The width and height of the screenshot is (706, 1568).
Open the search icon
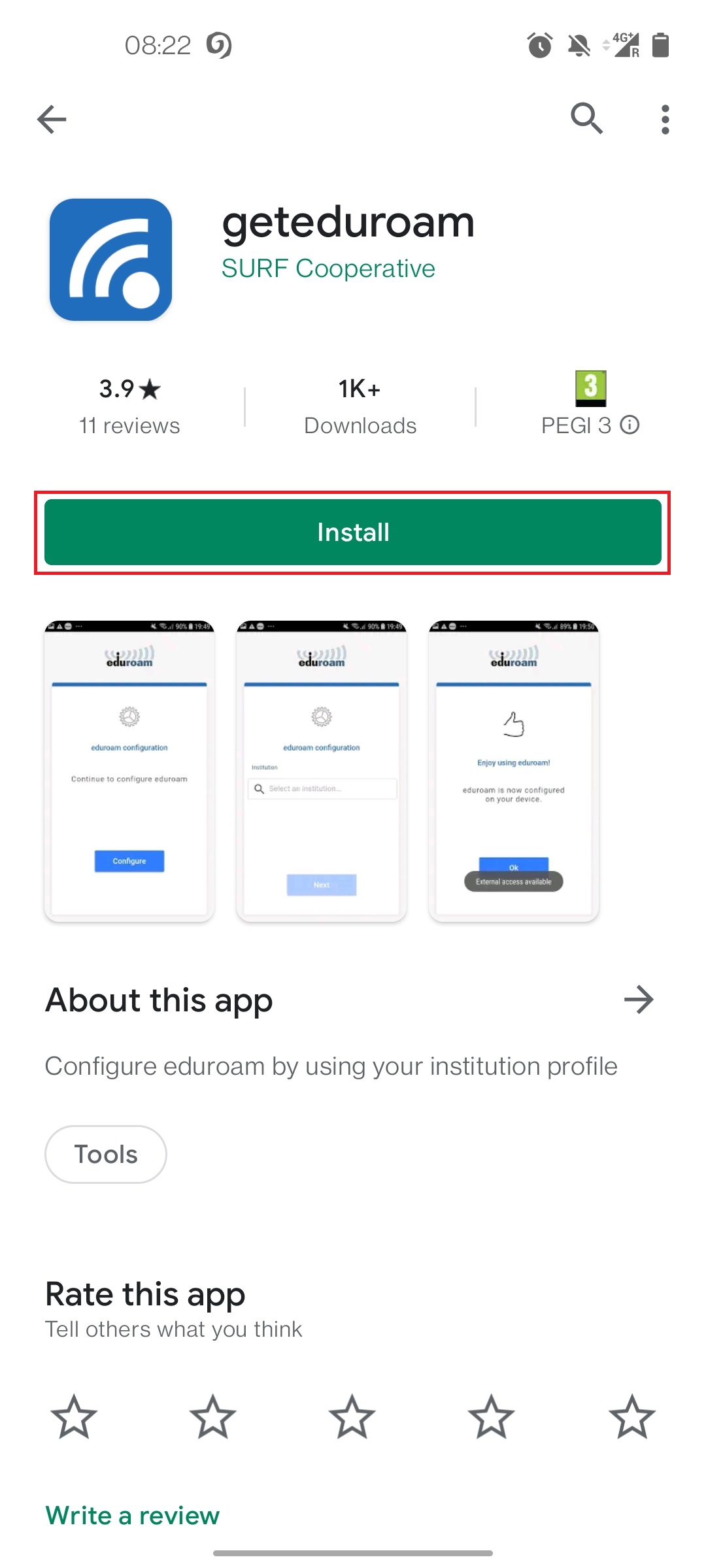(x=586, y=119)
